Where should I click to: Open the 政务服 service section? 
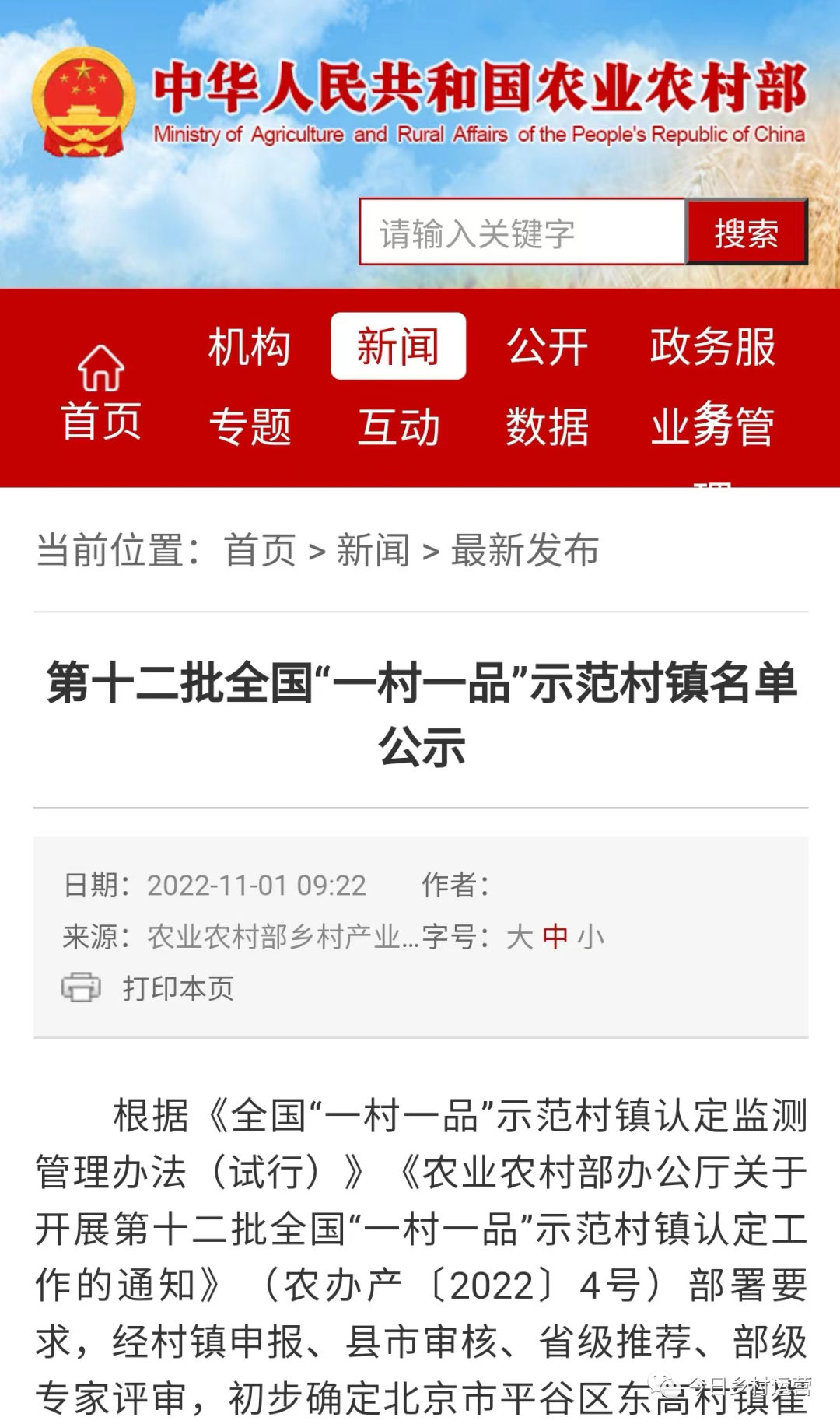point(712,349)
